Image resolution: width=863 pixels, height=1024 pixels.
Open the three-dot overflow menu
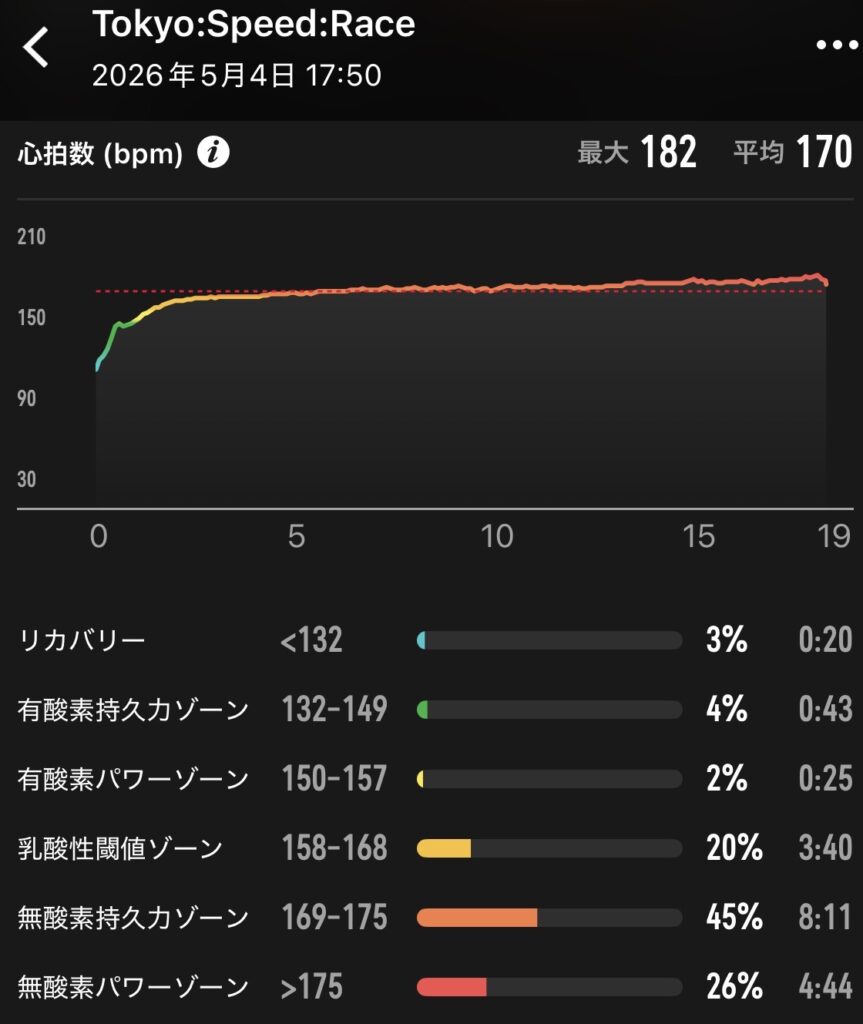(837, 45)
